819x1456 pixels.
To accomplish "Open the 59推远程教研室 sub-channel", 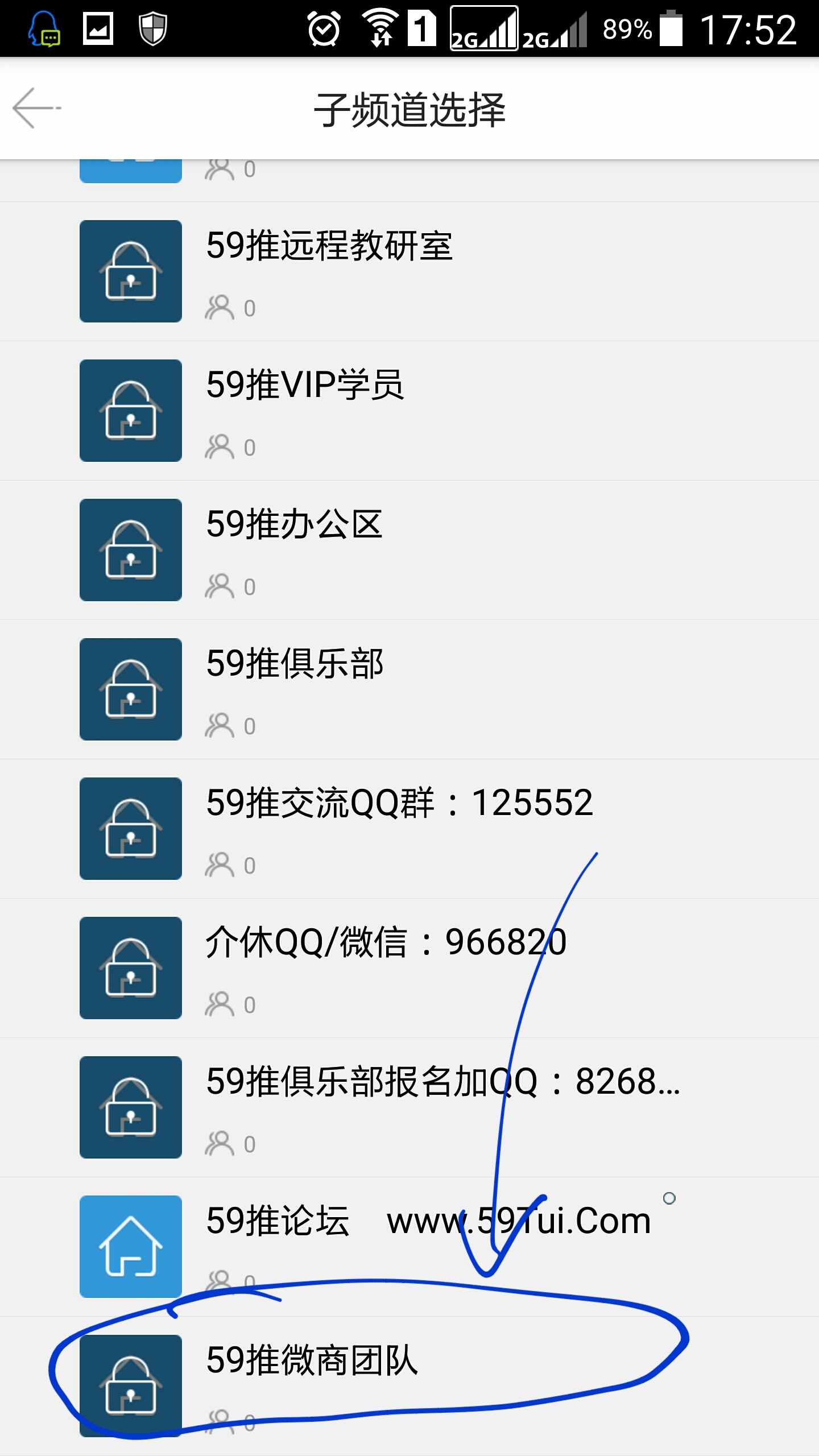I will tap(409, 271).
